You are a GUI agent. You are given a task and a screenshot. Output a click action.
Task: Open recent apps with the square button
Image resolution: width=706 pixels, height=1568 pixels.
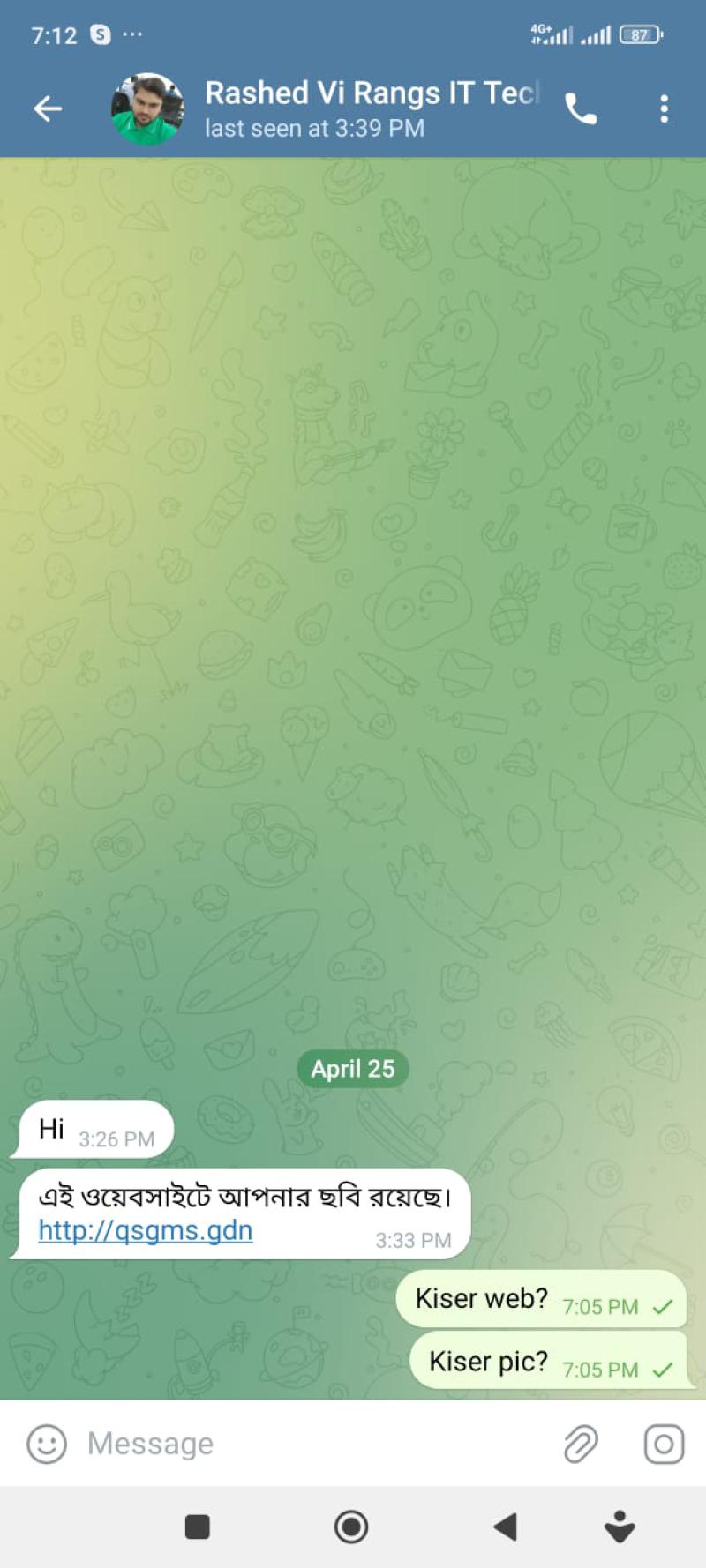pos(198,1527)
